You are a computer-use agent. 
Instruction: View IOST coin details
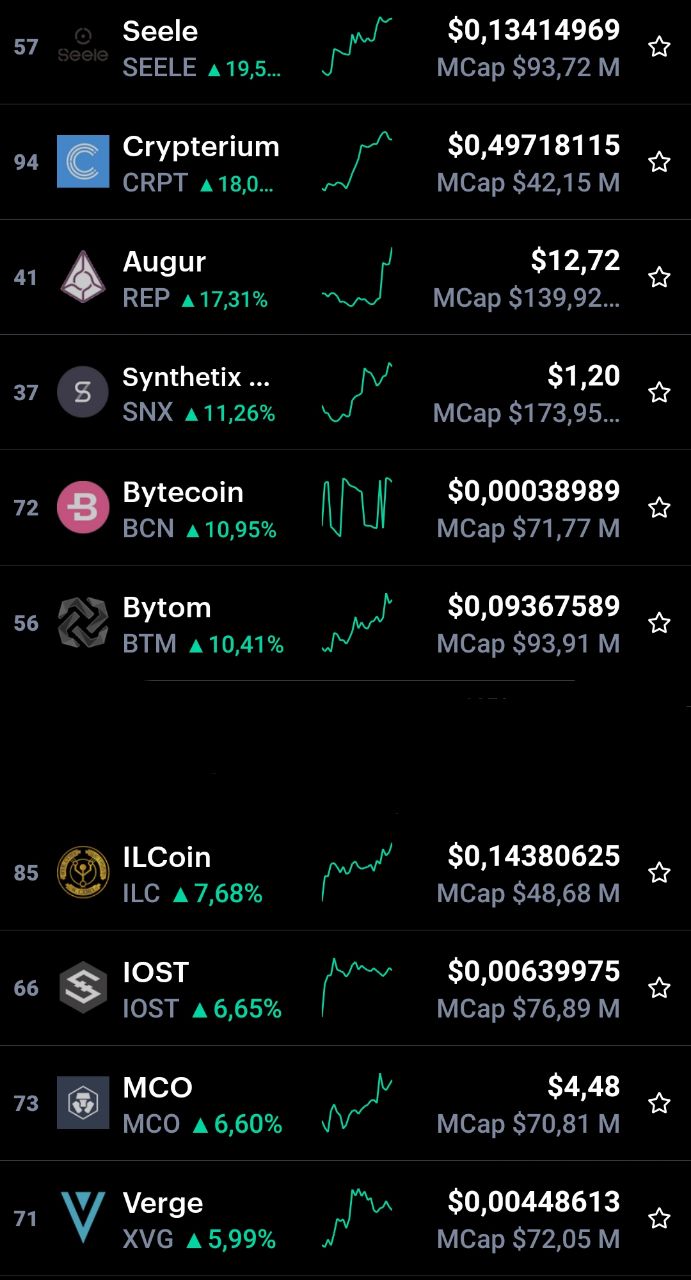click(345, 988)
